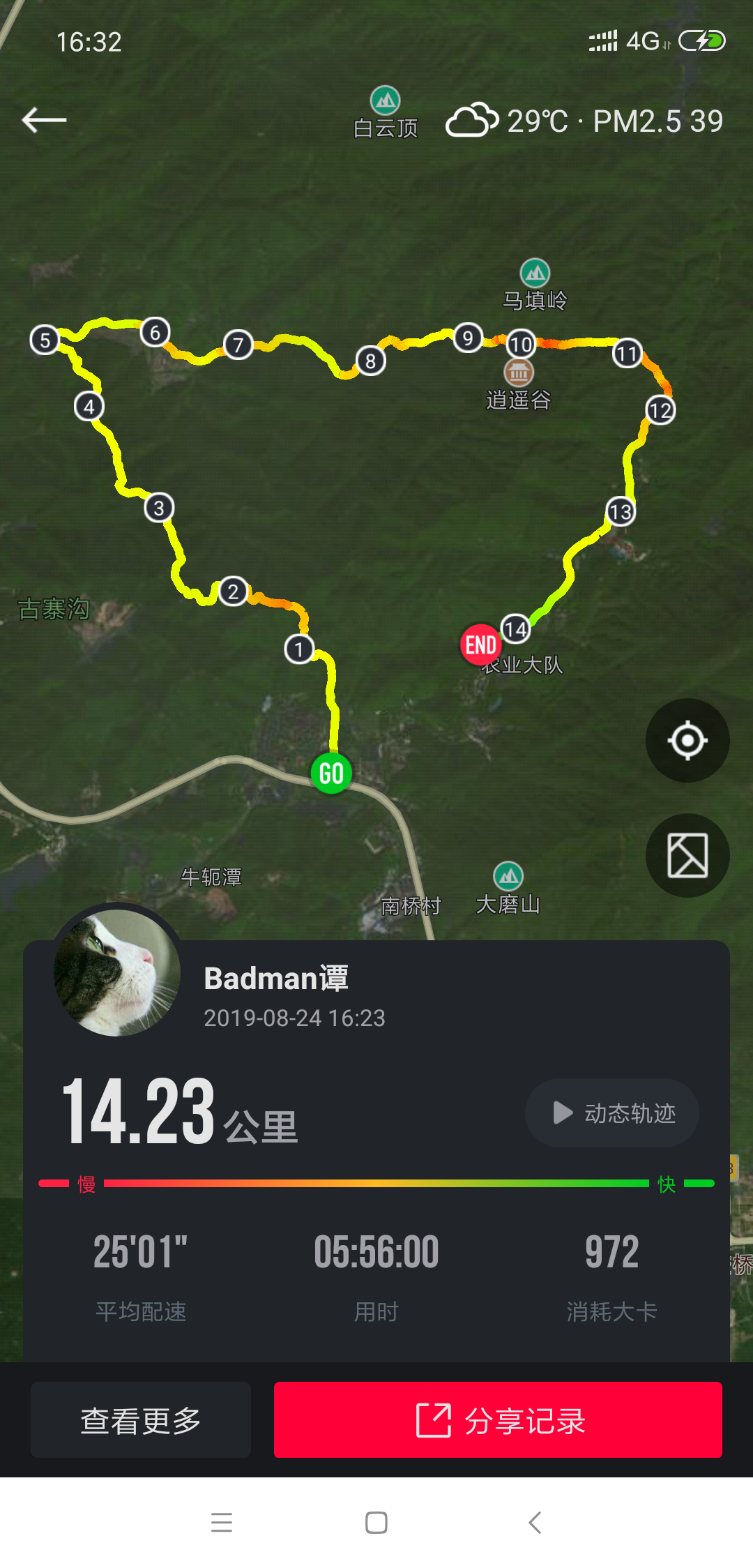The image size is (753, 1568).
Task: Open Badman谭's profile avatar
Action: click(117, 972)
